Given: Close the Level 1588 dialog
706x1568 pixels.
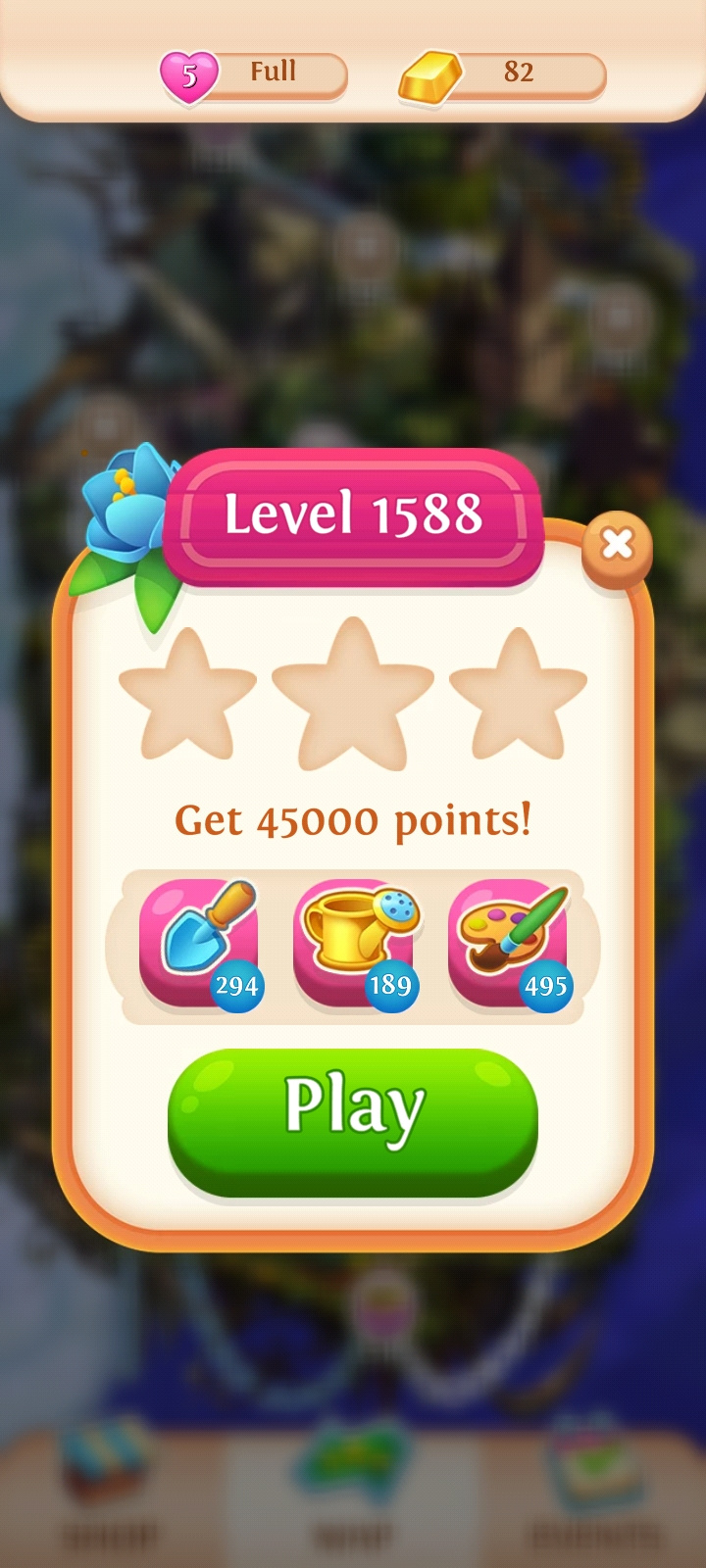Looking at the screenshot, I should click(617, 545).
